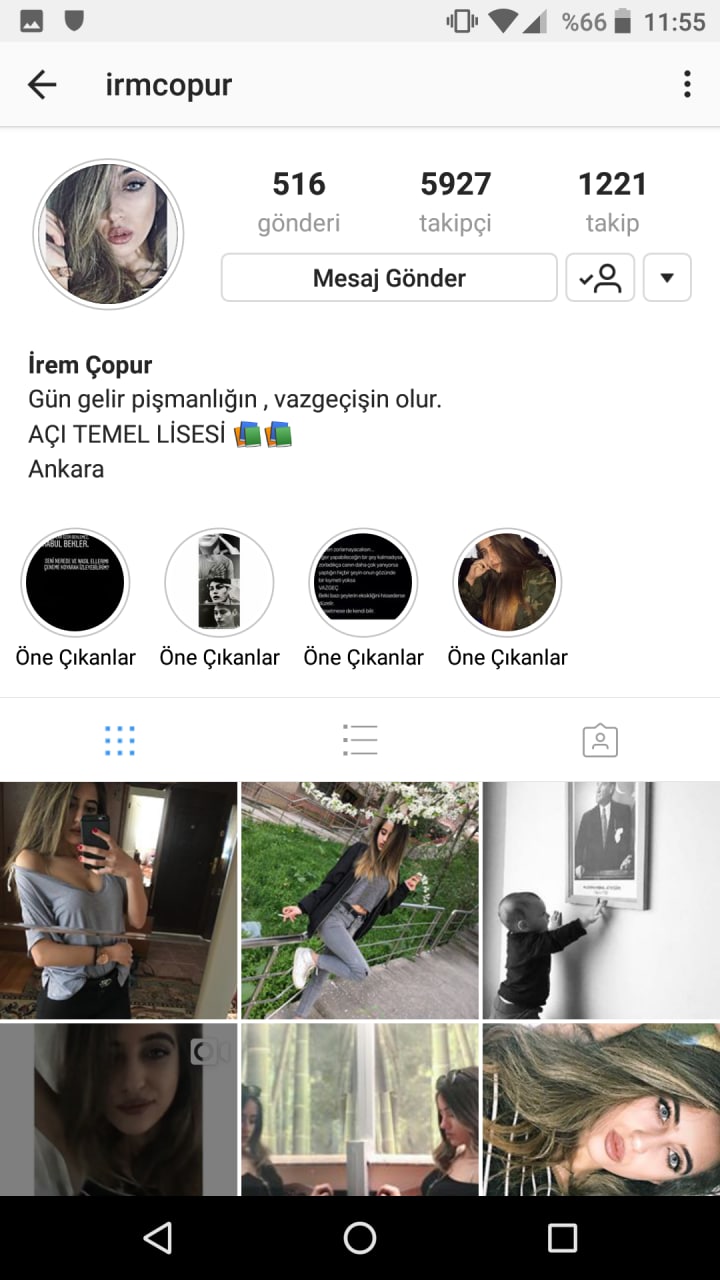Image resolution: width=720 pixels, height=1280 pixels.
Task: Switch to the grid view tab
Action: 120,740
